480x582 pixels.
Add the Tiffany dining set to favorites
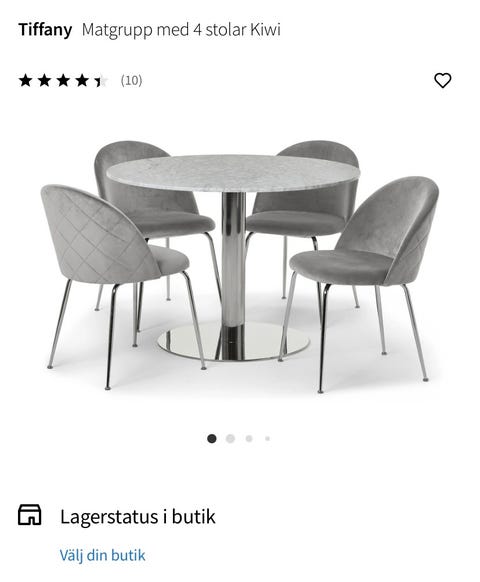[443, 80]
